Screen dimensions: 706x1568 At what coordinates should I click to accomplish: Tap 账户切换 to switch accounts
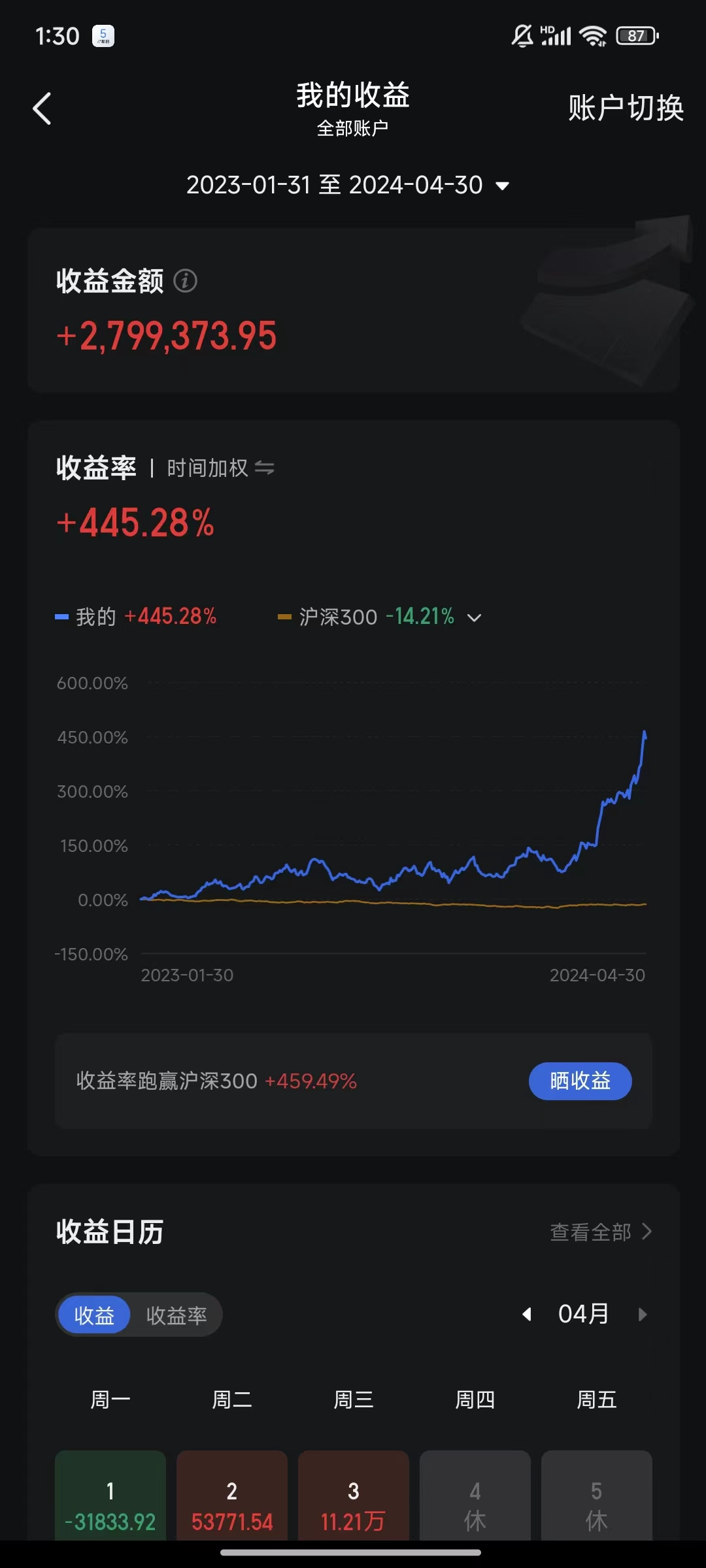click(626, 108)
